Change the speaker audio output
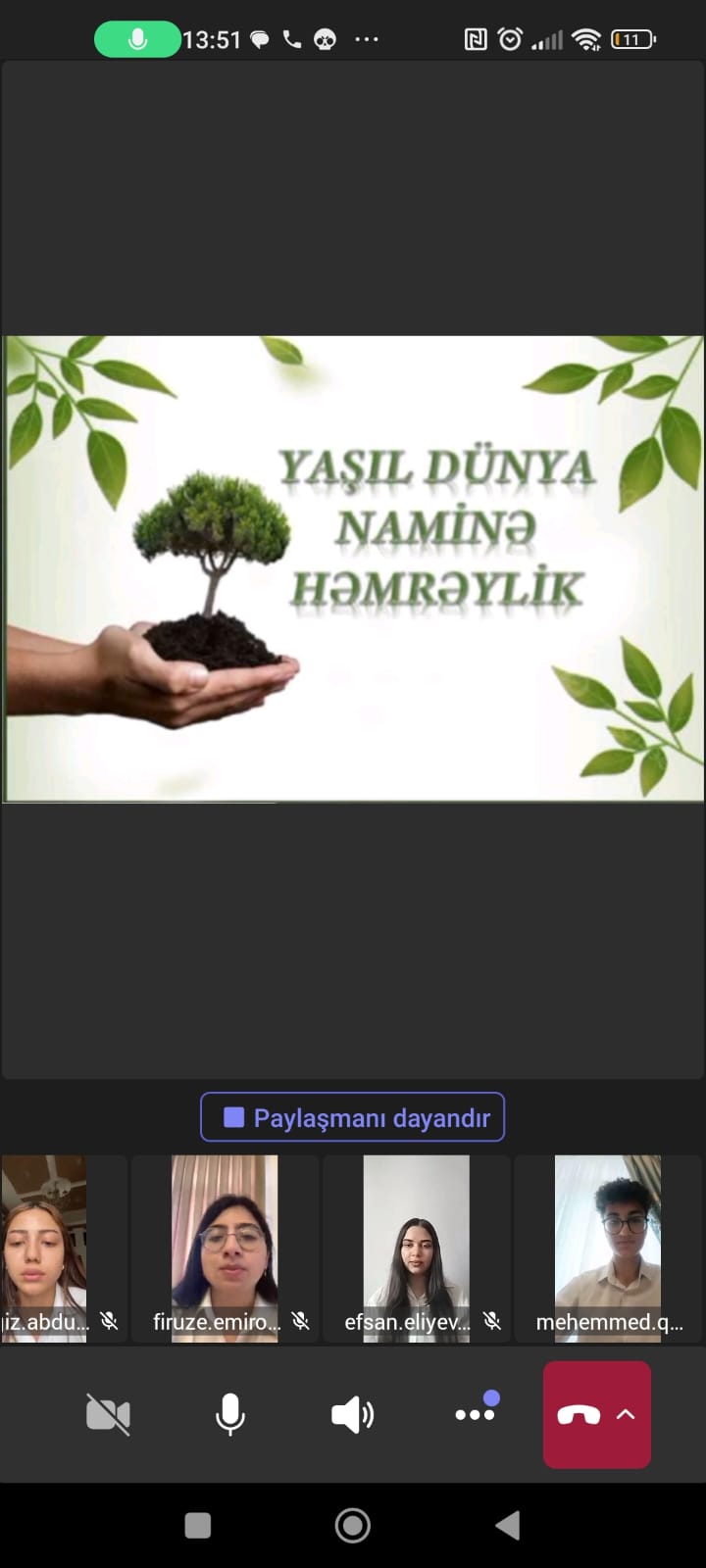Screen dimensions: 706x1568 coord(352,1414)
